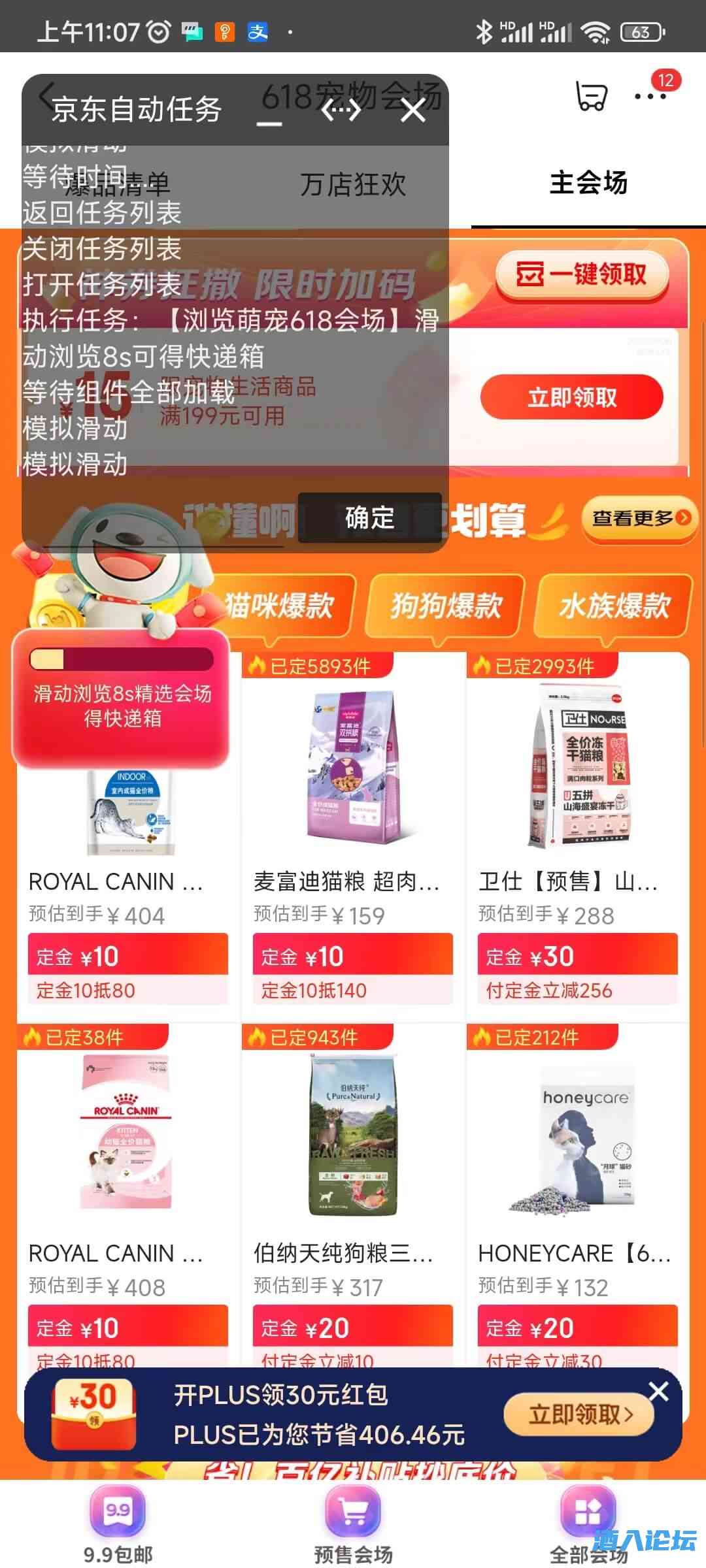This screenshot has height=1568, width=706.
Task: Tap the back arrow to leave 618宠物会场
Action: [x=43, y=97]
